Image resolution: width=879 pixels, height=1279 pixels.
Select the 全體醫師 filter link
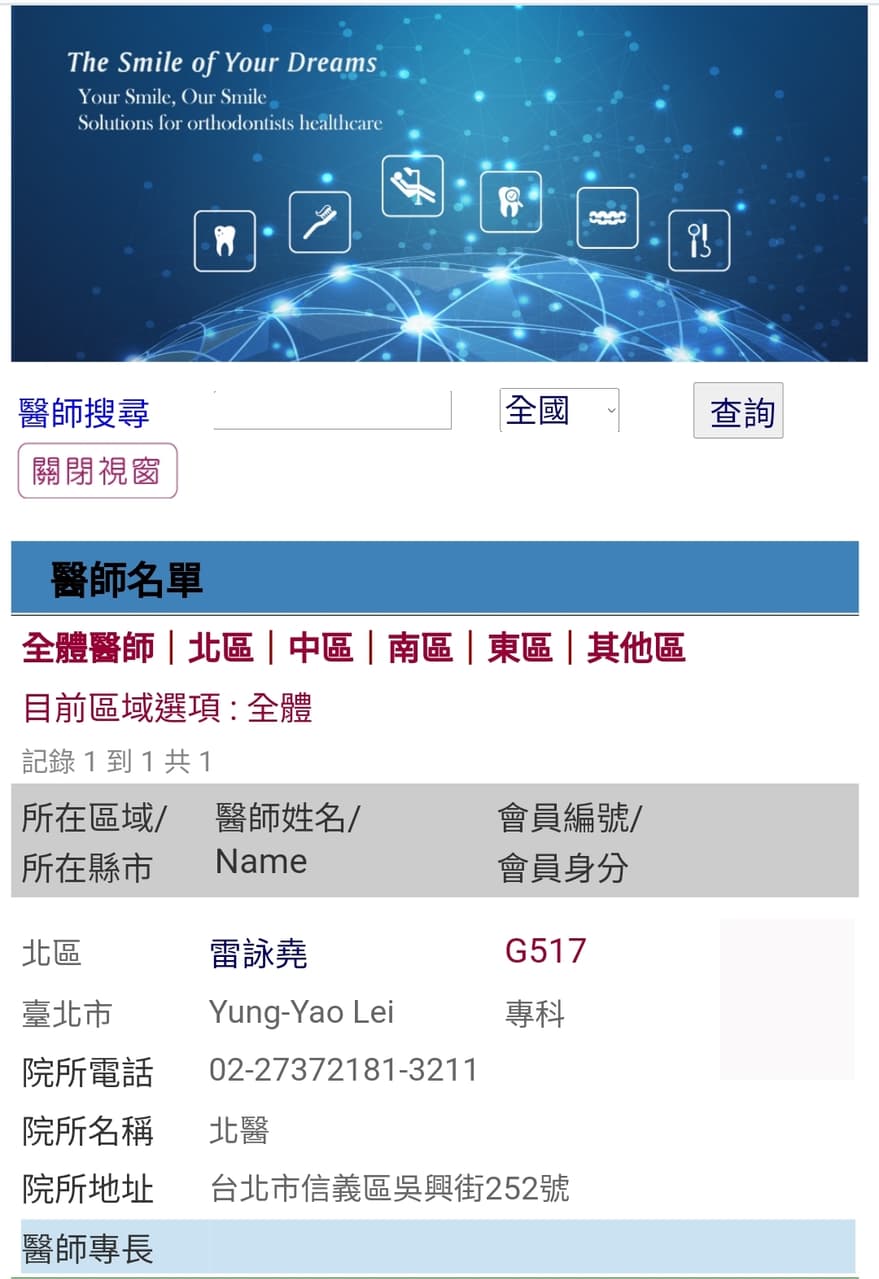[88, 648]
